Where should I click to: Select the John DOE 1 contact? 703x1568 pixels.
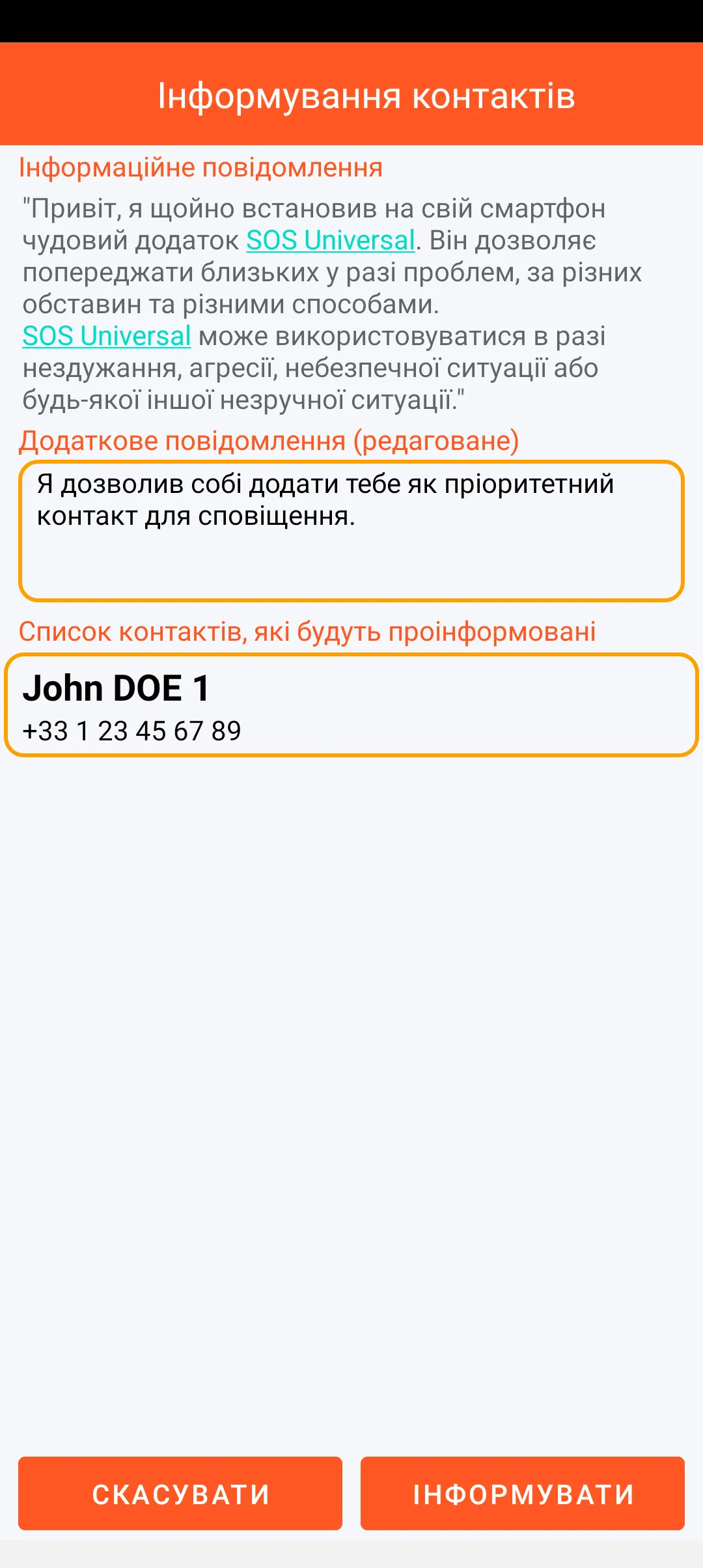click(x=351, y=706)
